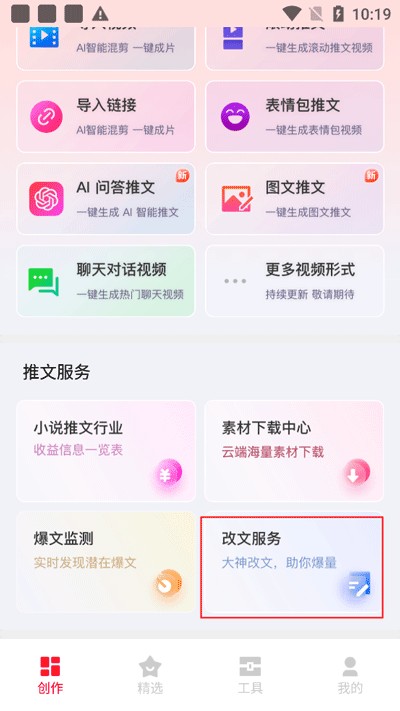Open 素材下载中心
This screenshot has width=400, height=711.
coord(294,451)
